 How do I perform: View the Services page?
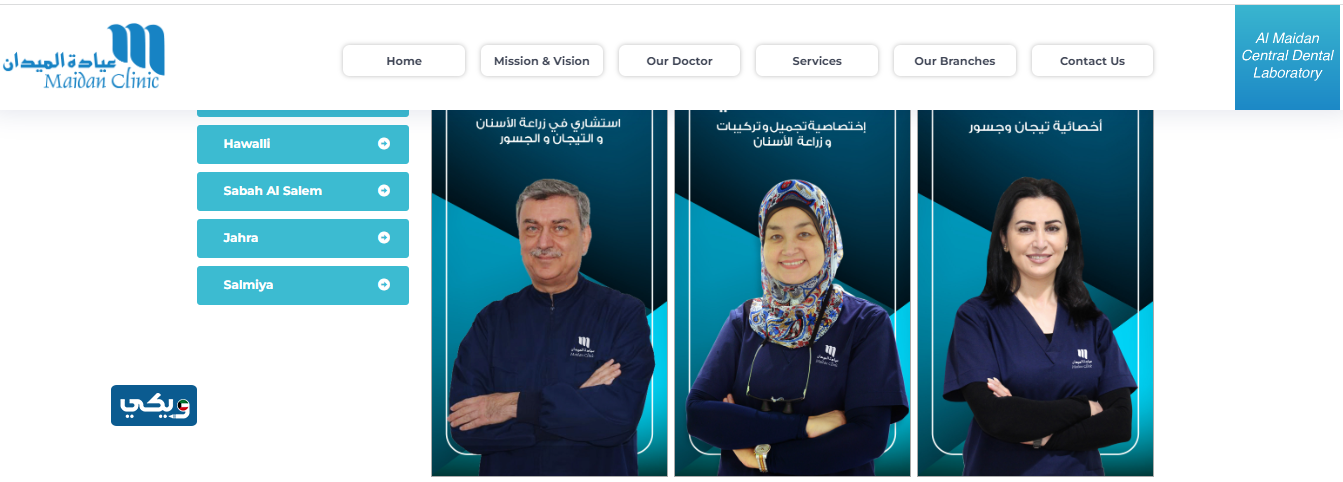point(817,61)
